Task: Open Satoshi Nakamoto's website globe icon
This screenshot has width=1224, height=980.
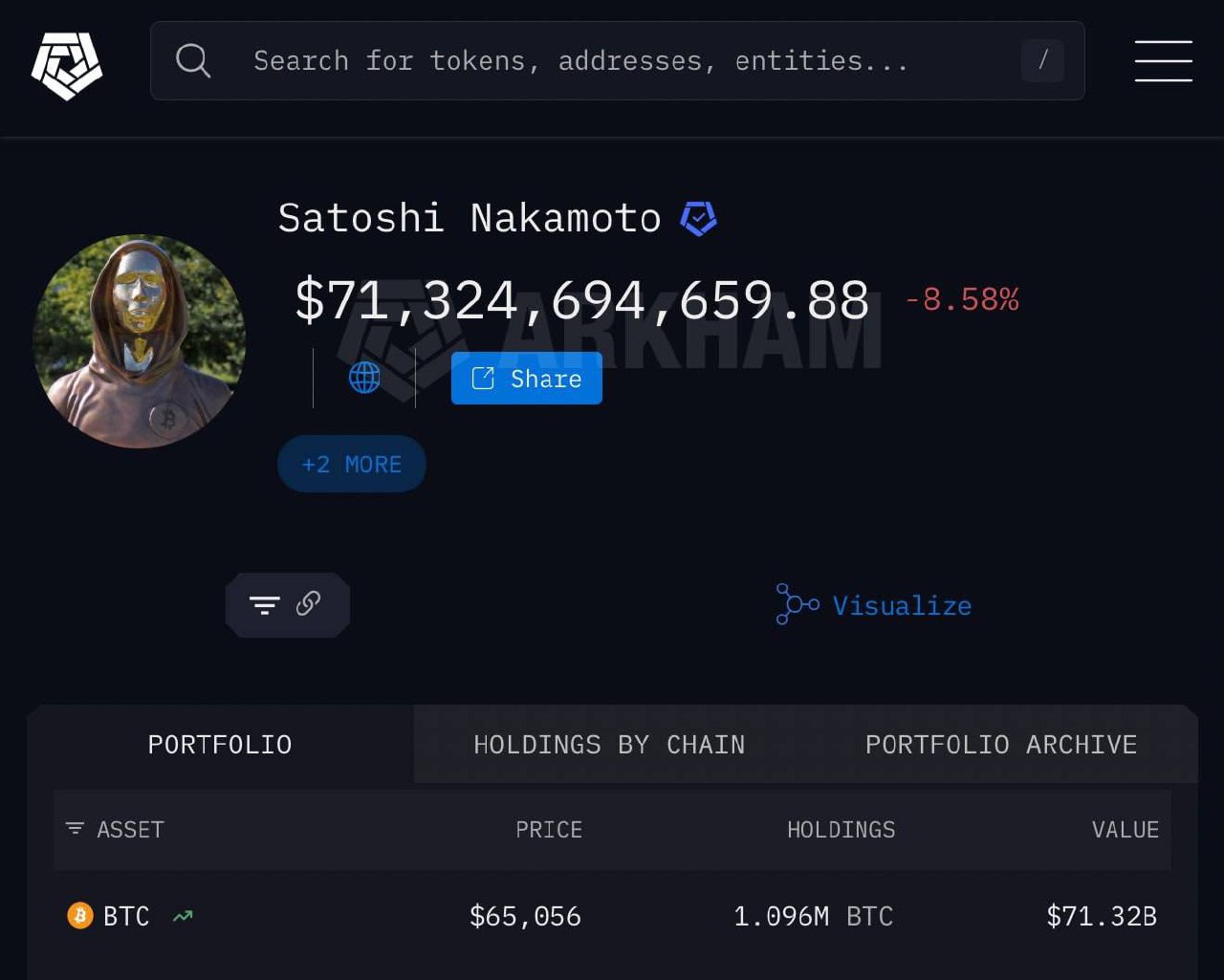Action: click(364, 378)
